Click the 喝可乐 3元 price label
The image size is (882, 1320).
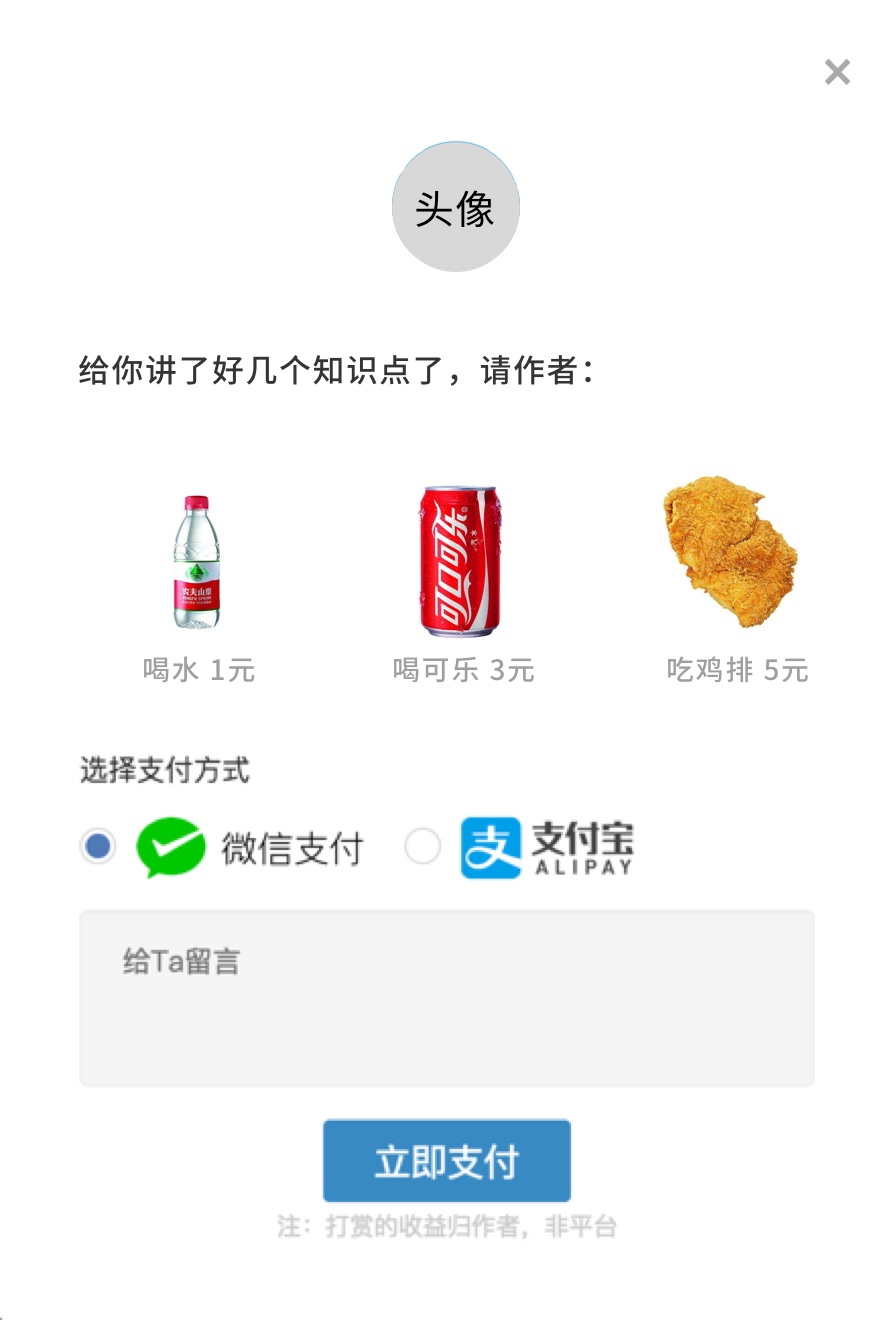[462, 670]
